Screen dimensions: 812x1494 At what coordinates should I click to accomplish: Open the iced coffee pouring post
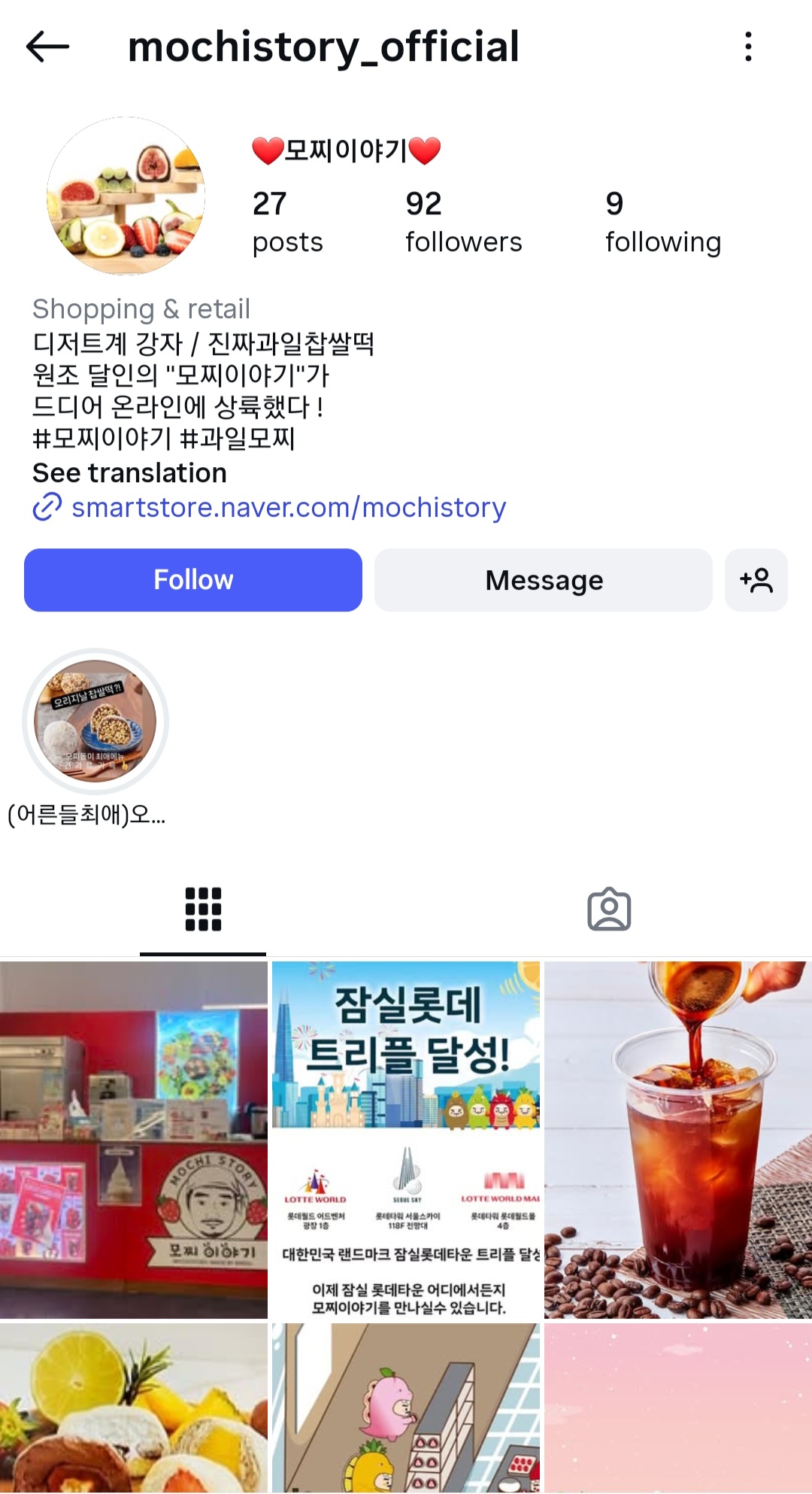(x=678, y=1140)
